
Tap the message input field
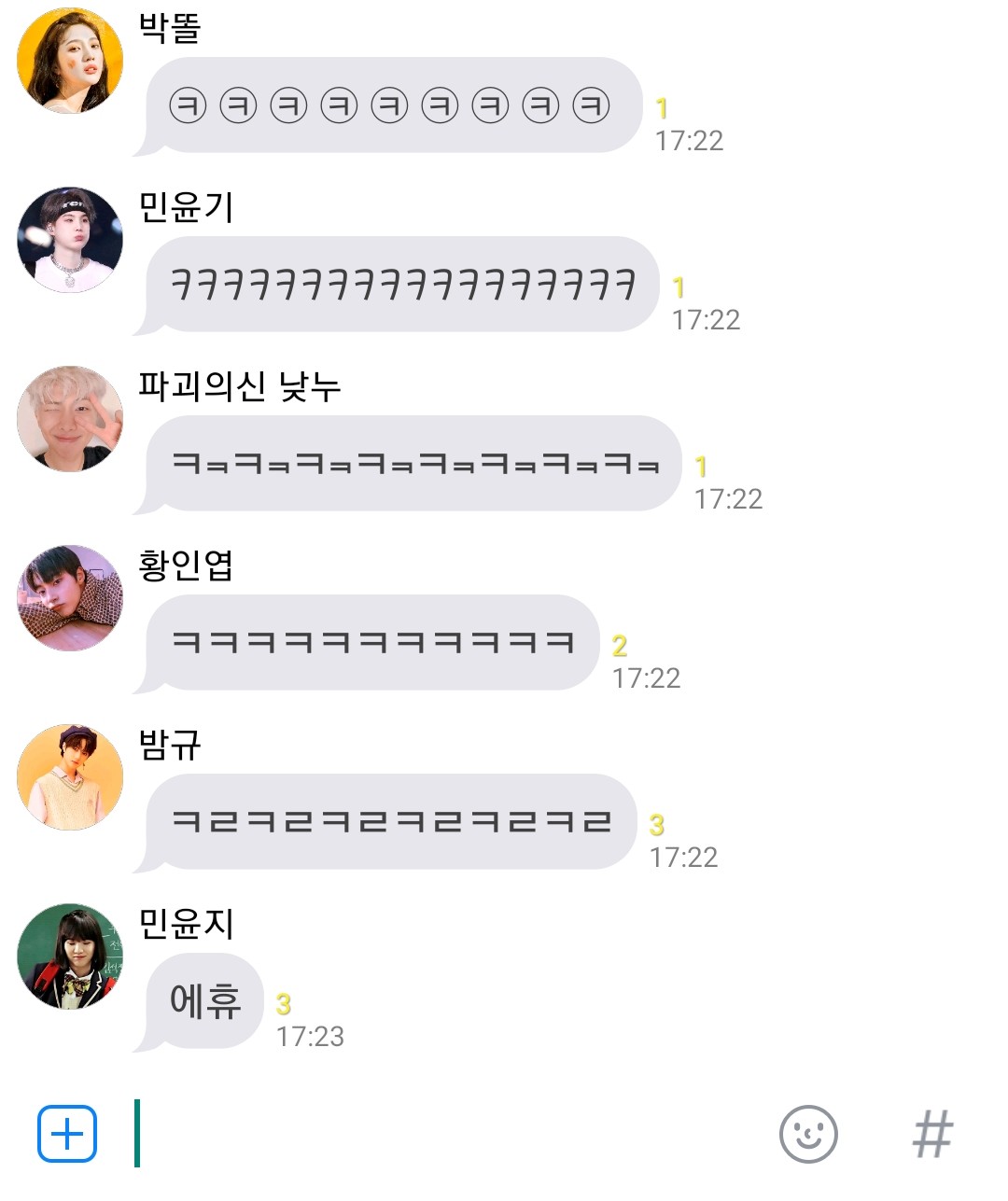448,1134
